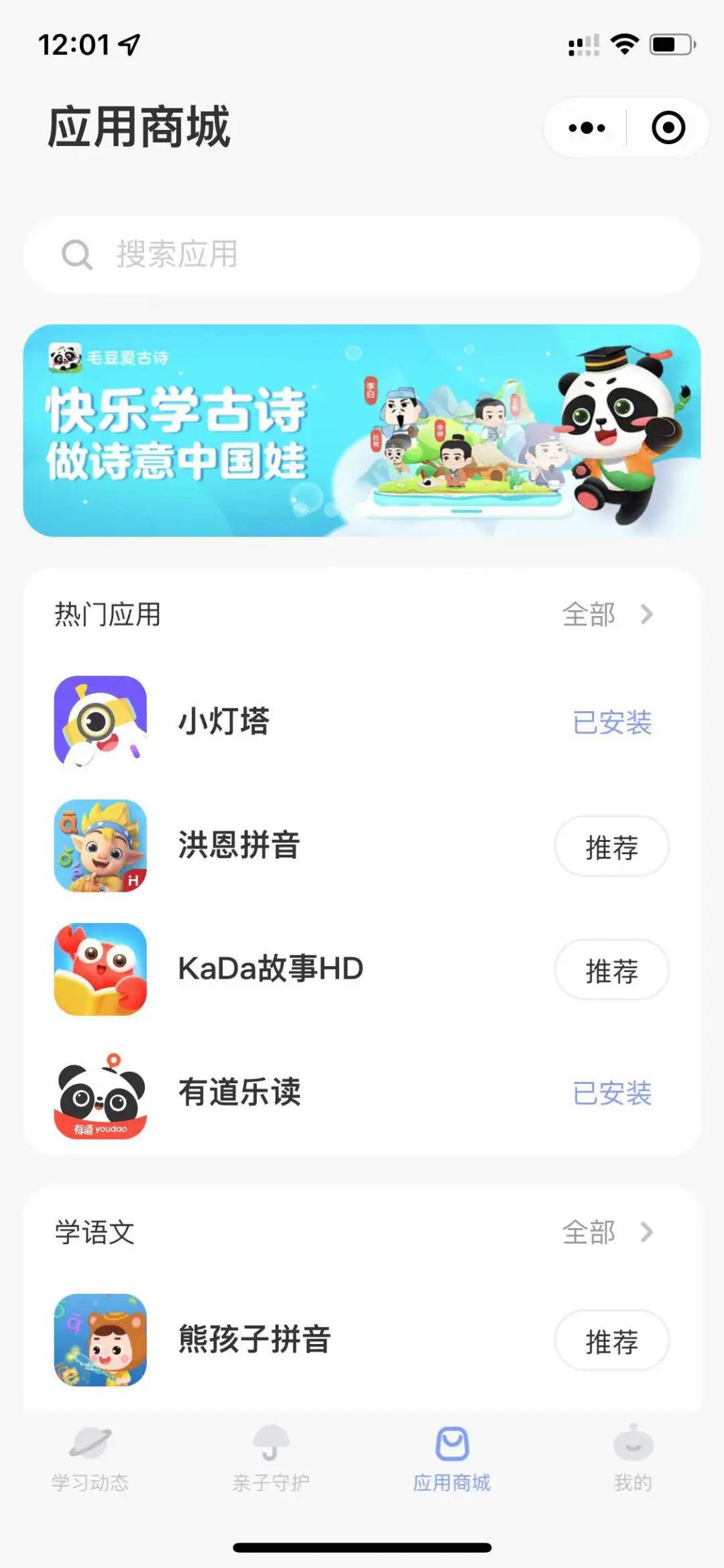Screen dimensions: 724x1568
Task: Tap the 搜索应用 search box
Action: 362,255
